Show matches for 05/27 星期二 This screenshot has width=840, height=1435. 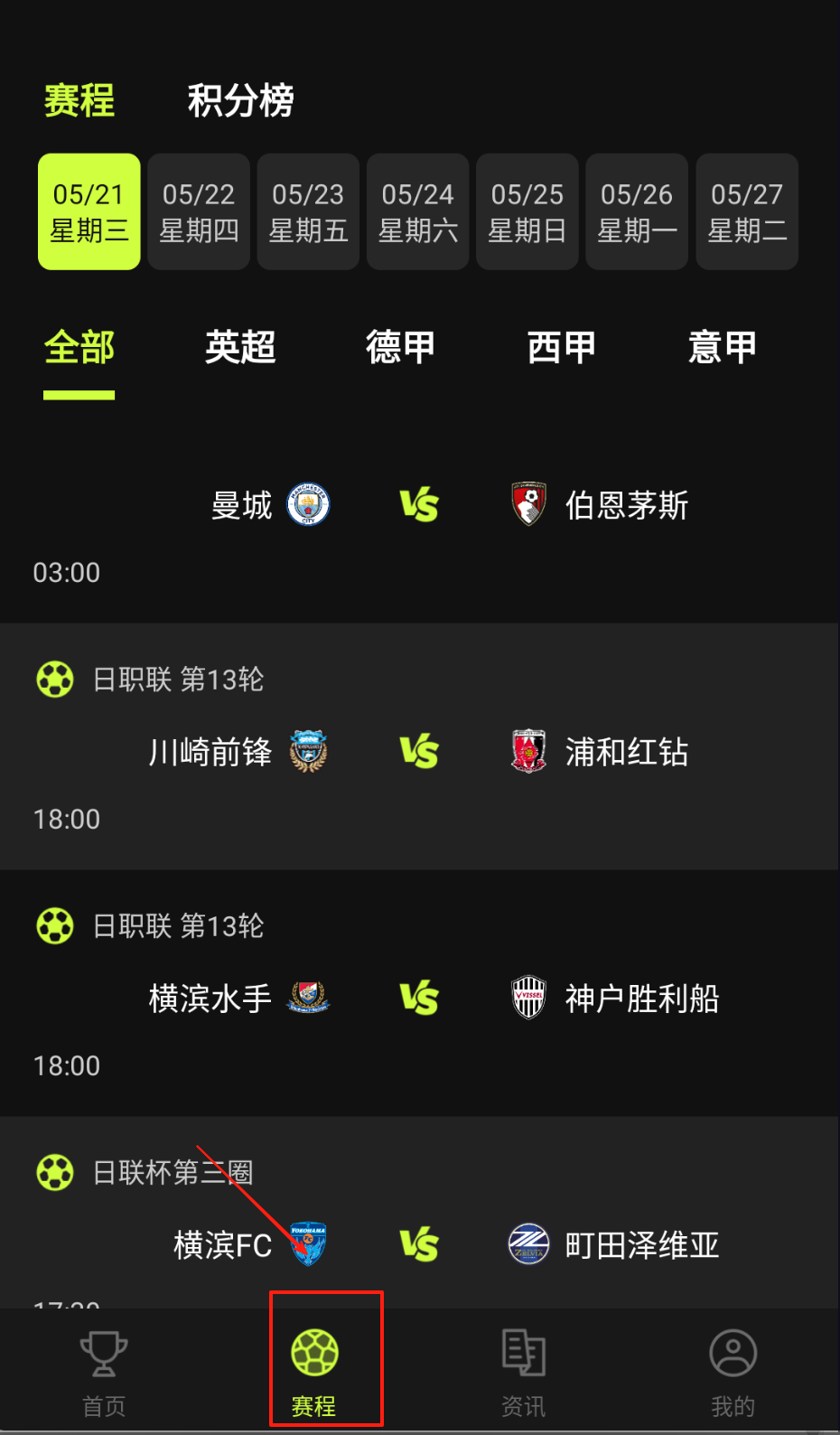(x=747, y=212)
